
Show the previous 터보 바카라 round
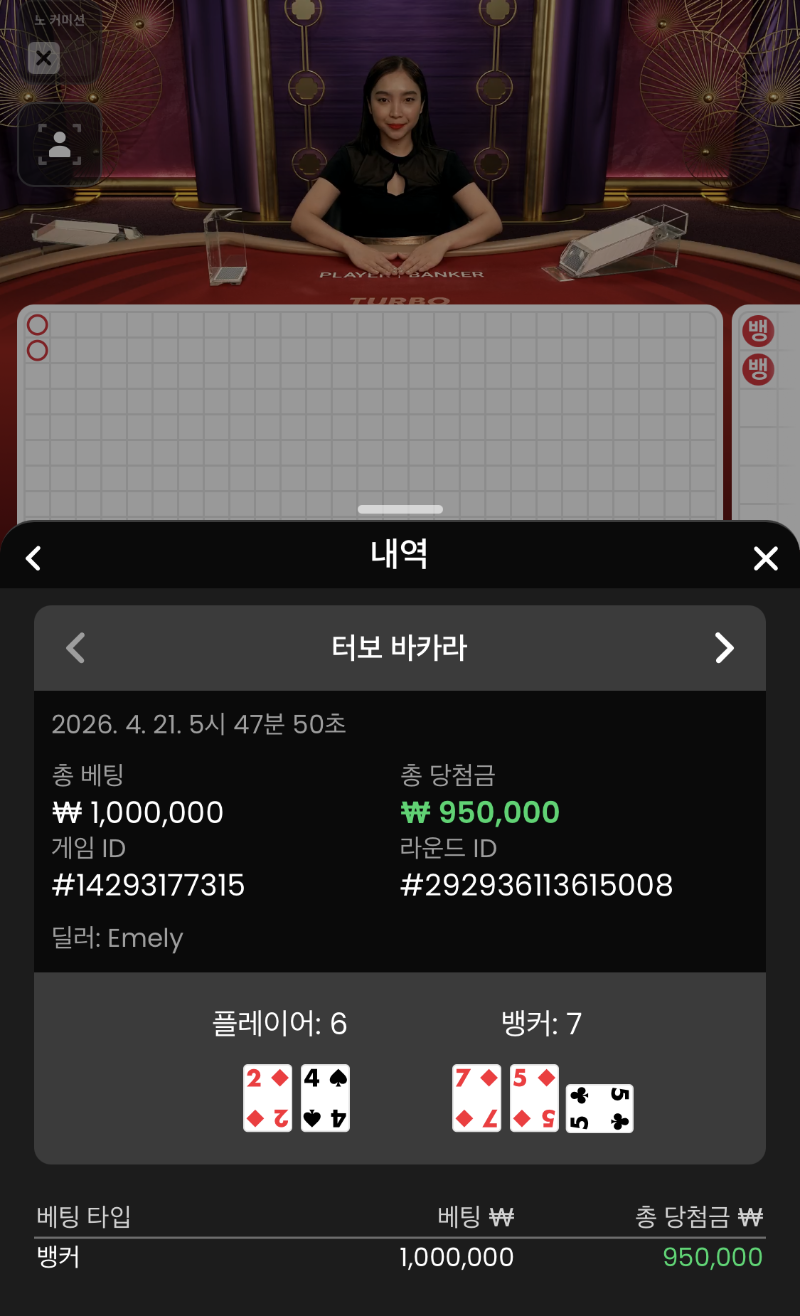tap(75, 648)
